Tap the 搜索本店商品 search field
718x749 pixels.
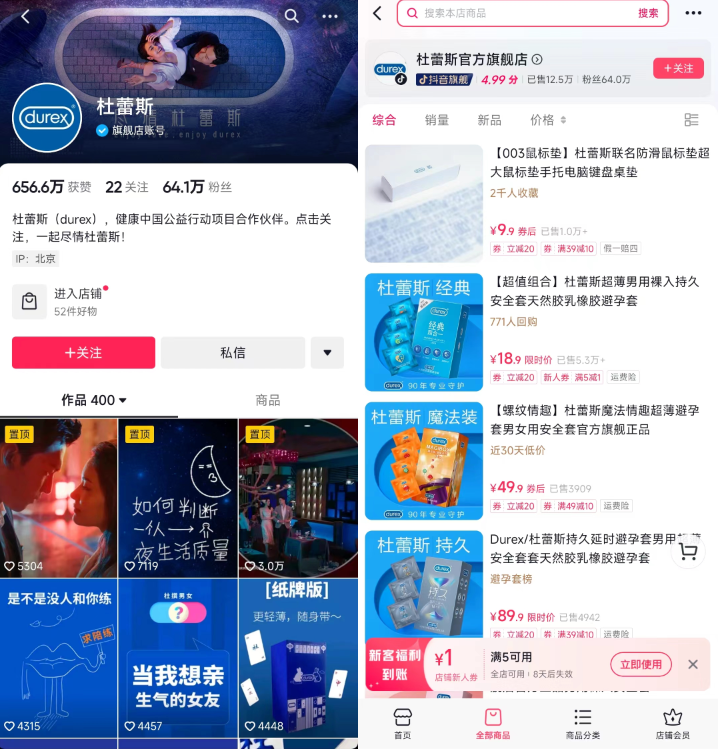click(520, 13)
